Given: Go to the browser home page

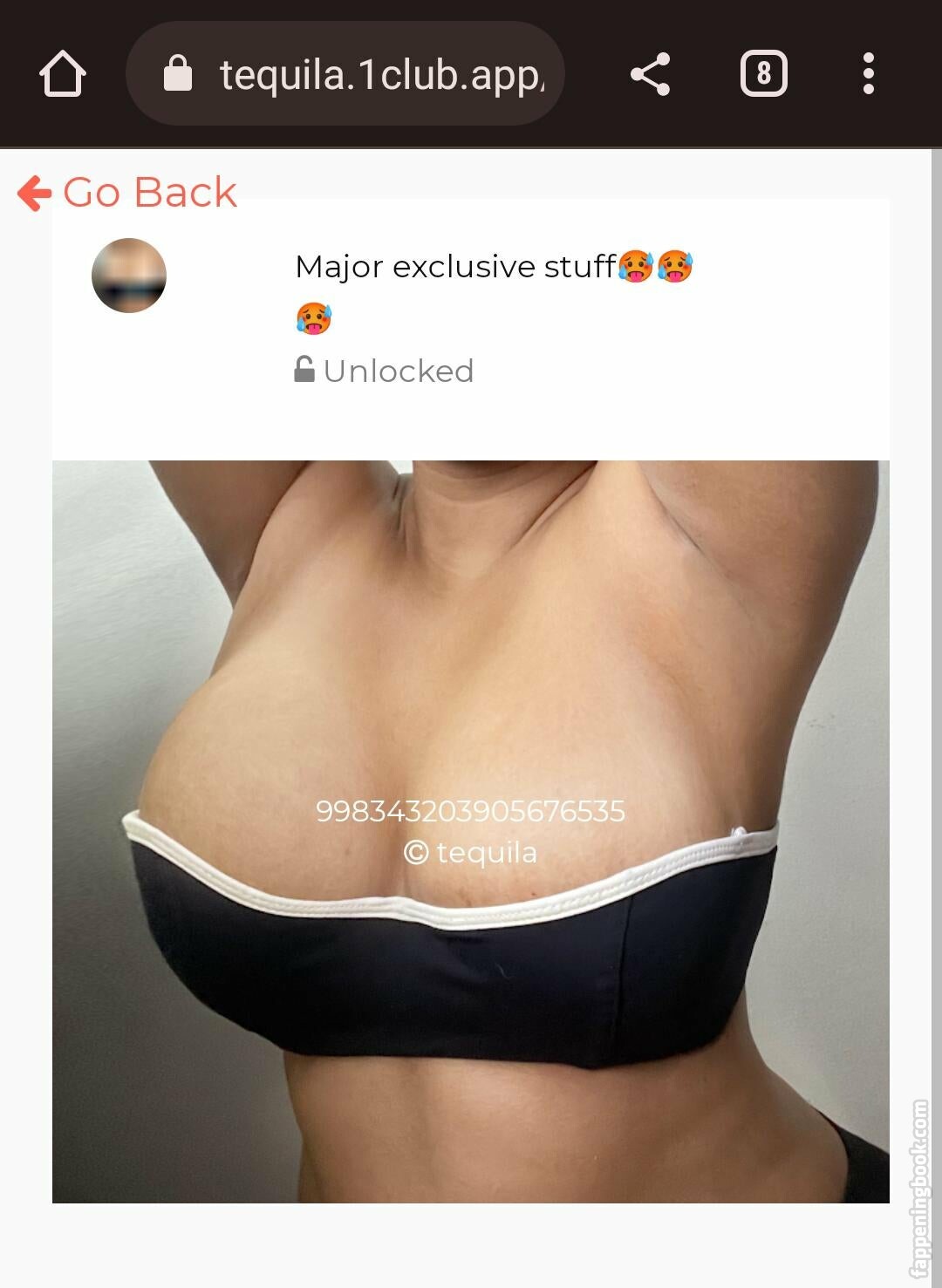Looking at the screenshot, I should pyautogui.click(x=63, y=74).
